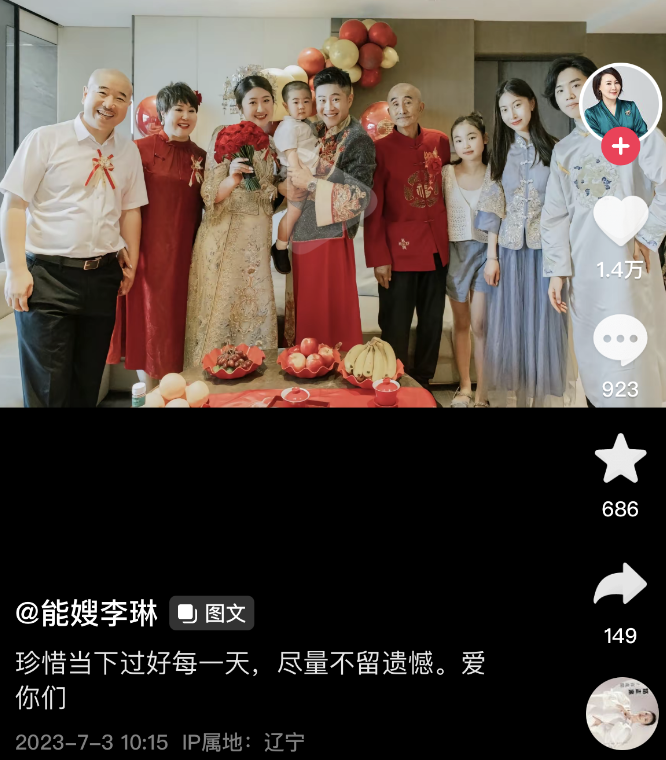666x760 pixels.
Task: Add this post to favorites with the star
Action: (620, 460)
